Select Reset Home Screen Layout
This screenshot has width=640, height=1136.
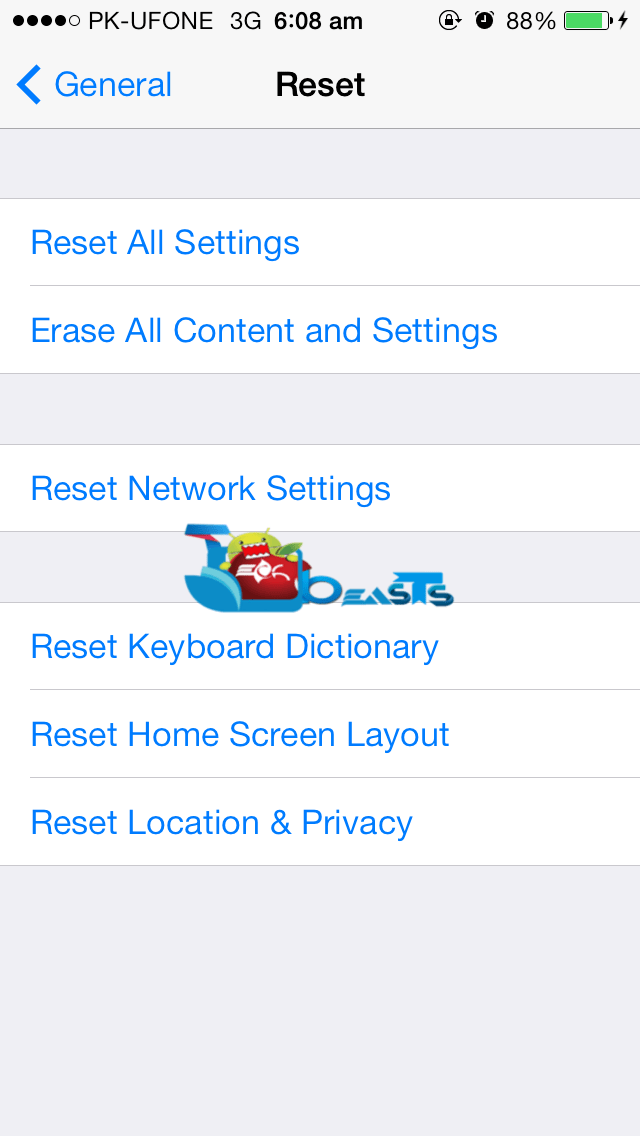coord(240,735)
